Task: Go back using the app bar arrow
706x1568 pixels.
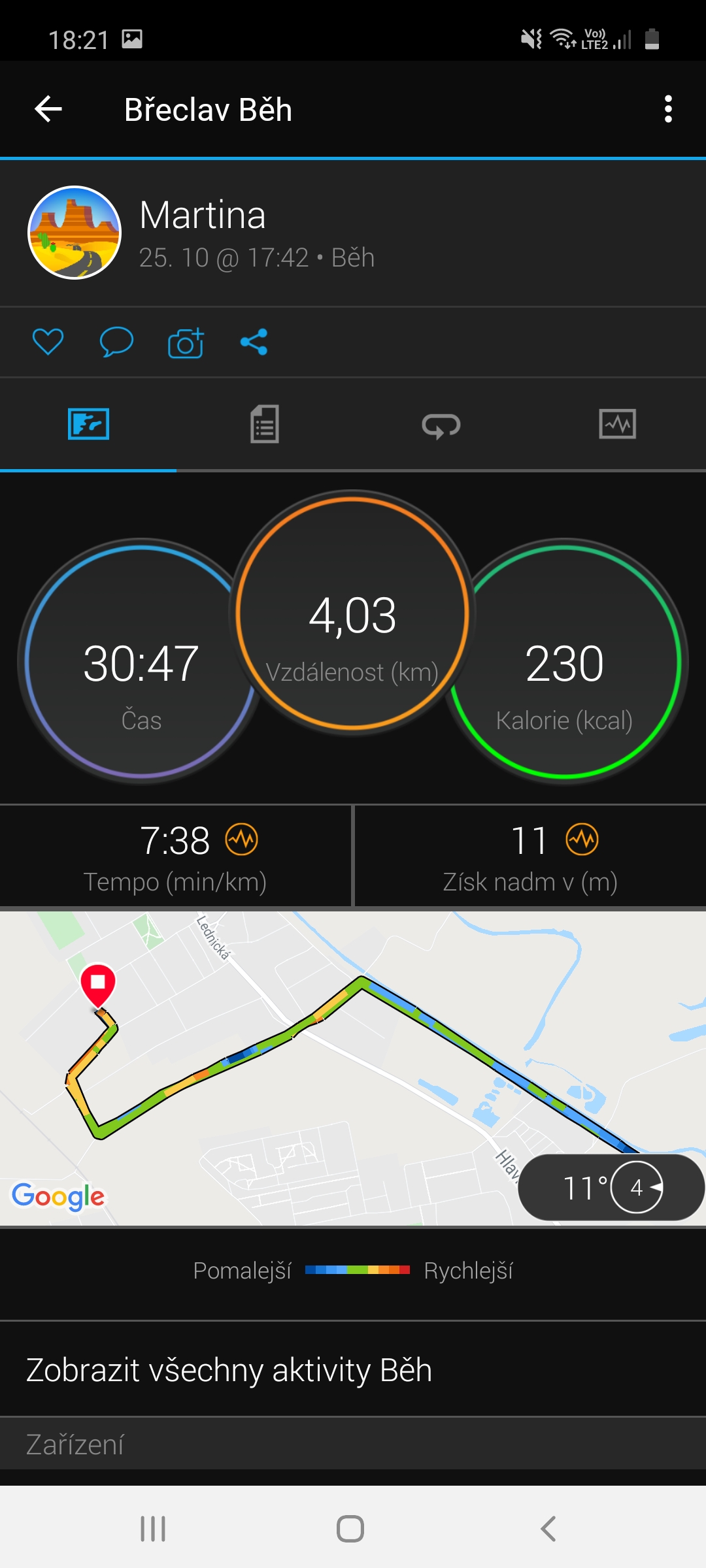Action: 48,109
